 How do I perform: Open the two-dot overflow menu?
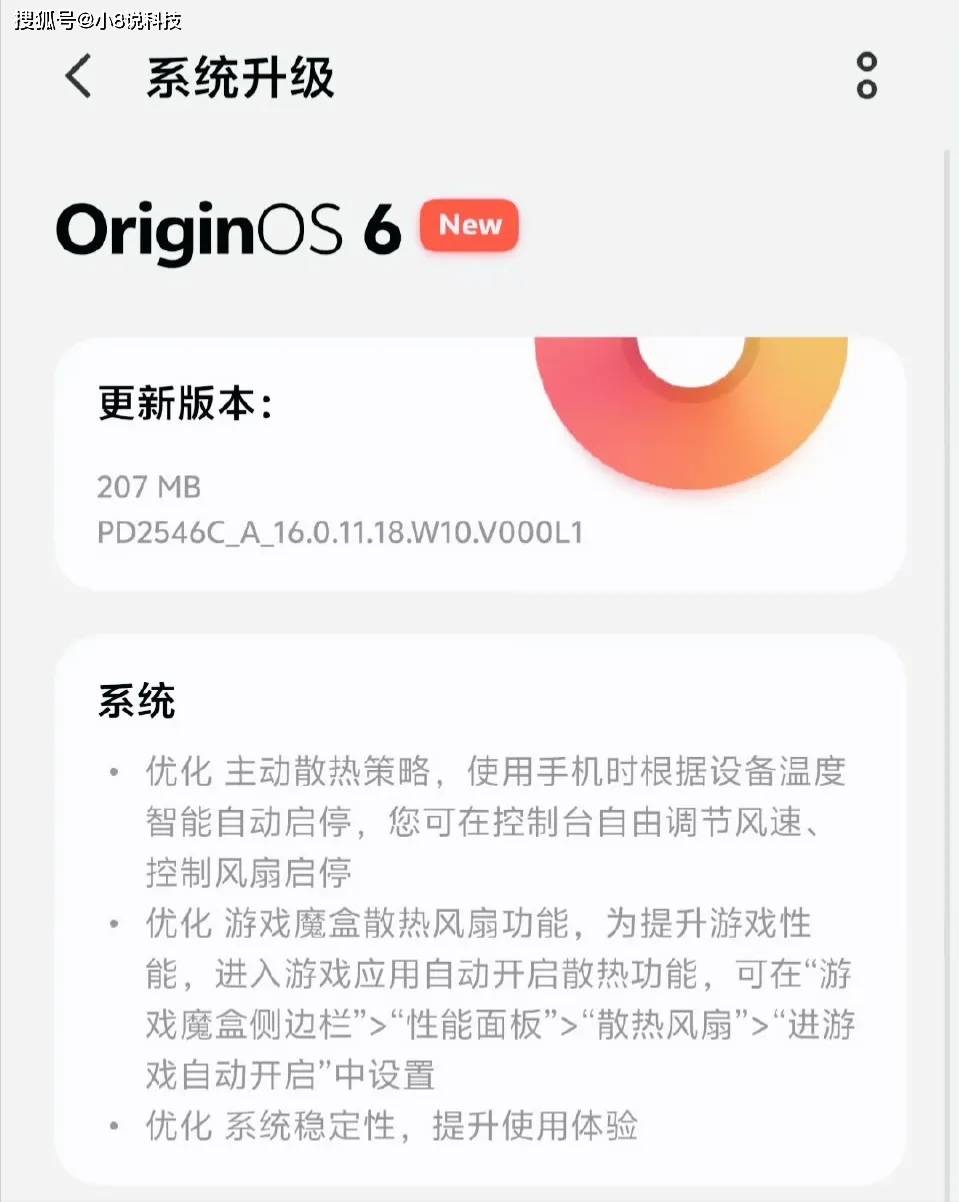pyautogui.click(x=866, y=76)
